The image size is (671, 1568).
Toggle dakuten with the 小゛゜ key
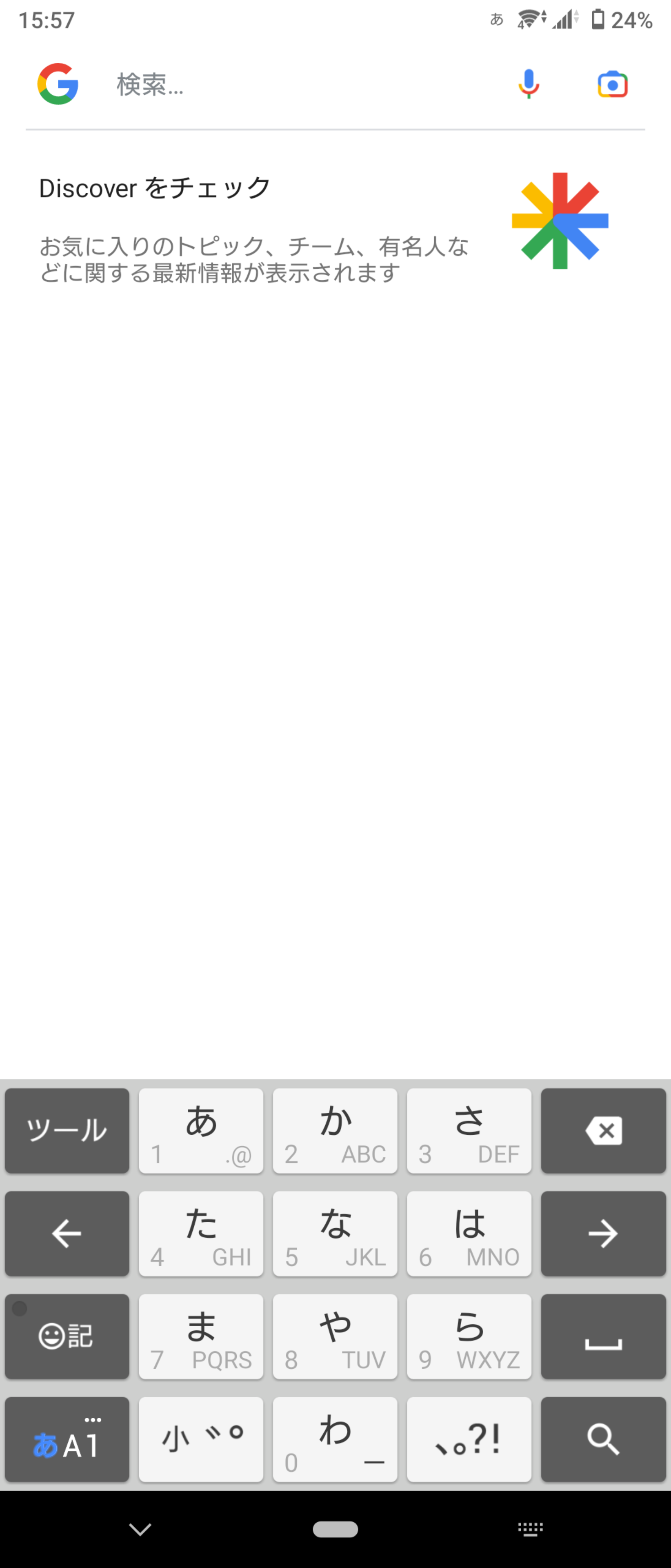coord(201,1439)
